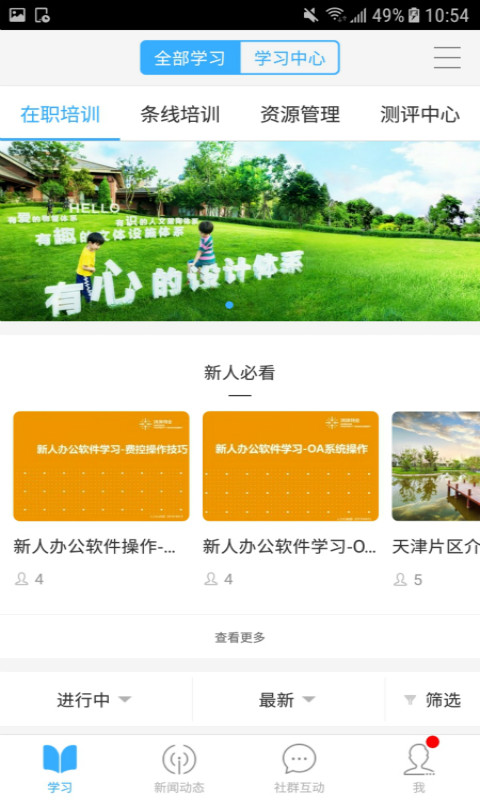
Task: Tap 查看更多 to see more courses
Action: coord(240,637)
